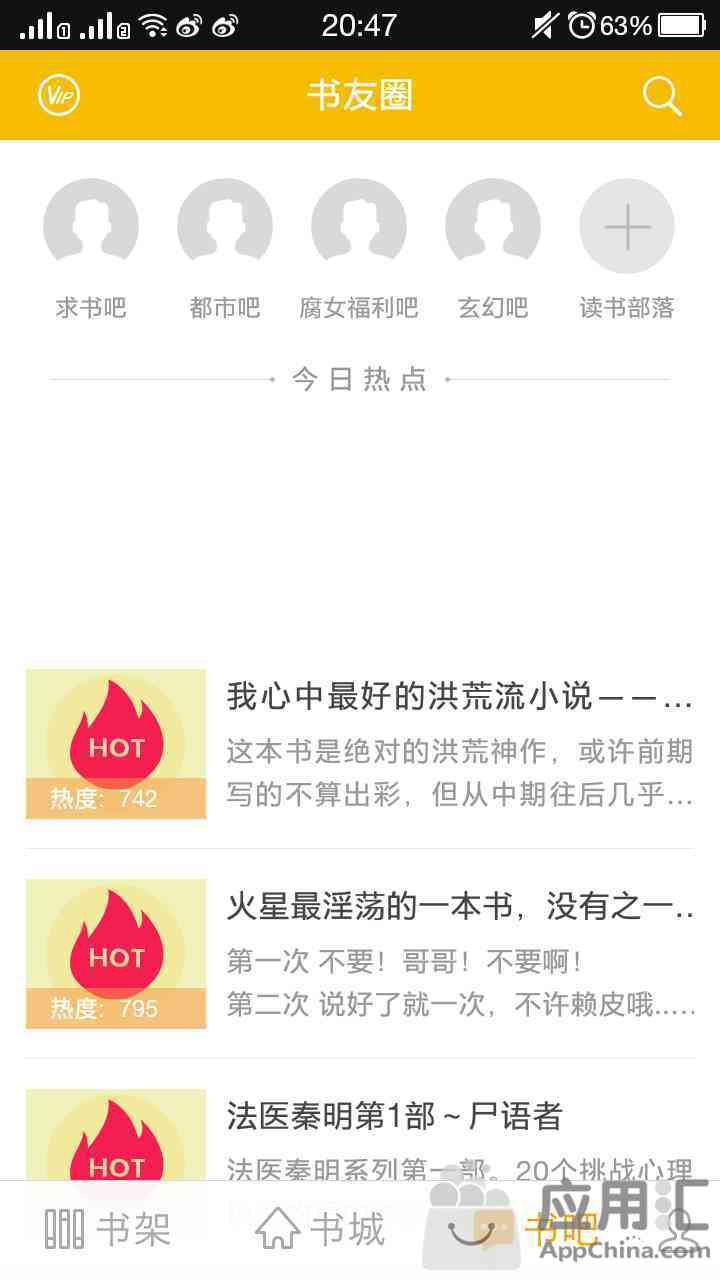Open the 玄幻吧 circle
Screen dimensions: 720x1280
tap(493, 226)
